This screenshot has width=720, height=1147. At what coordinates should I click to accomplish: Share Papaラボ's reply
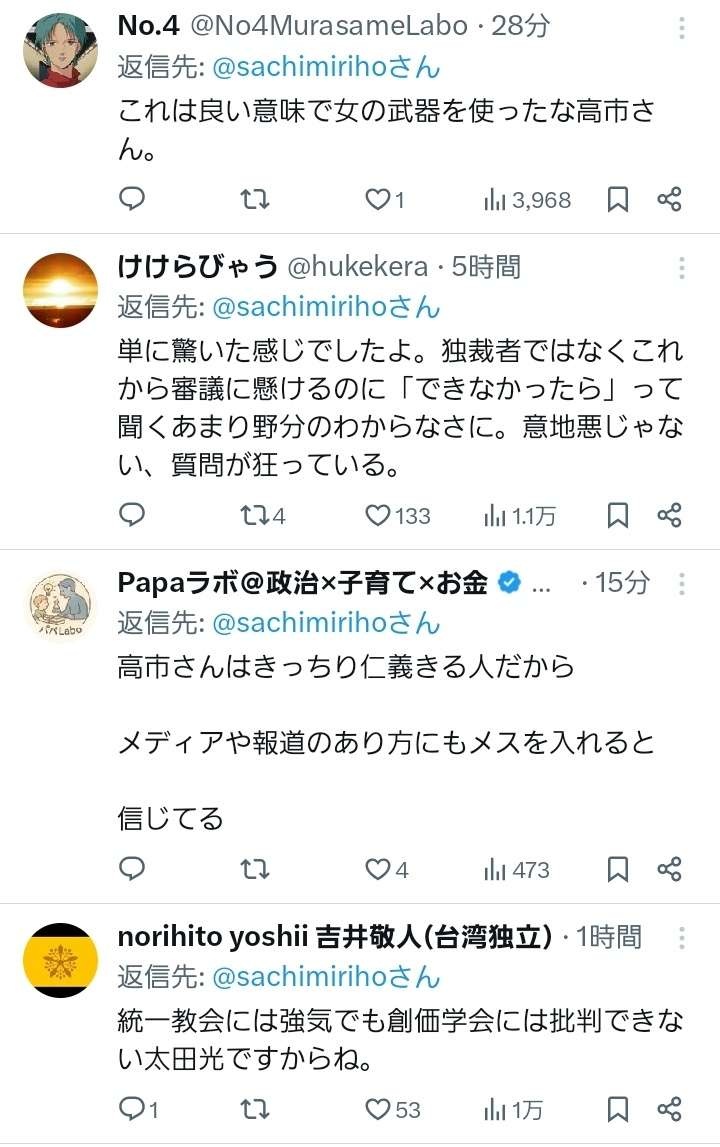[x=669, y=869]
